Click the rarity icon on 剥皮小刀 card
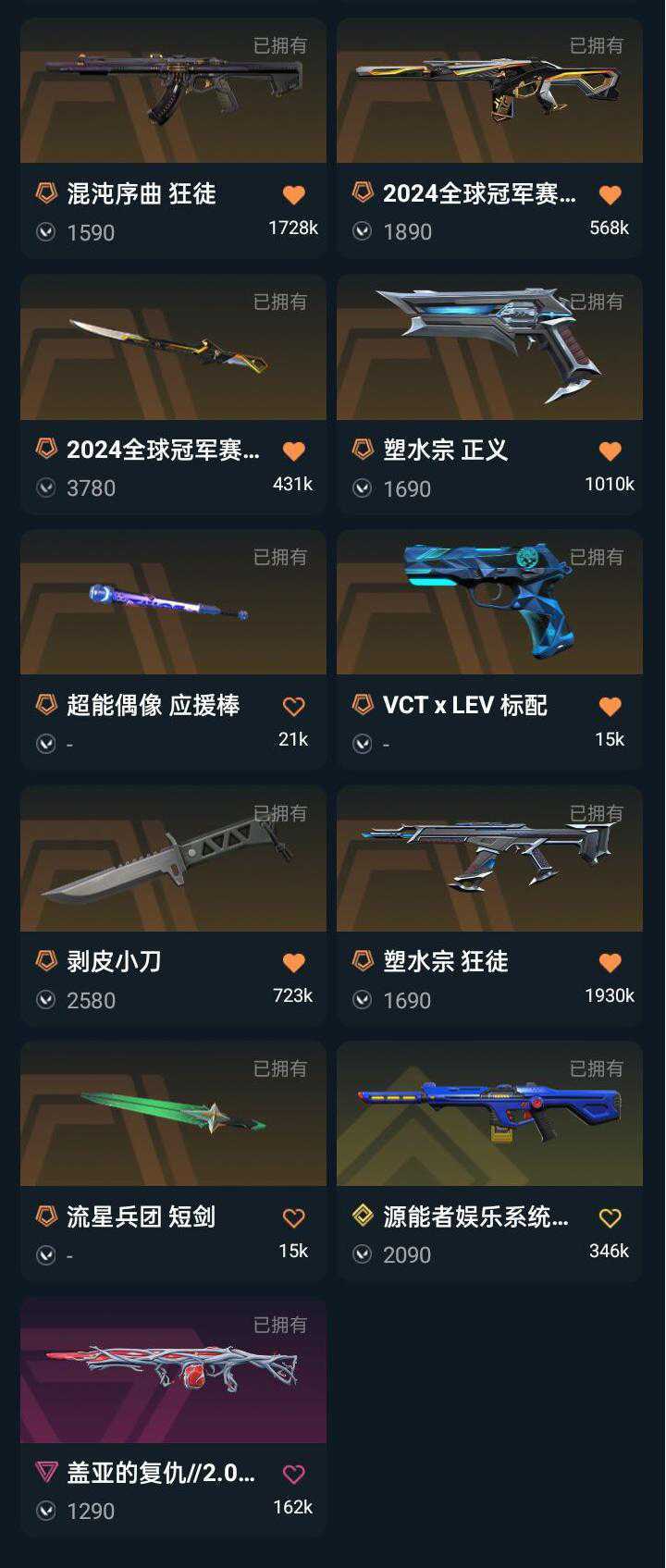 pos(46,962)
